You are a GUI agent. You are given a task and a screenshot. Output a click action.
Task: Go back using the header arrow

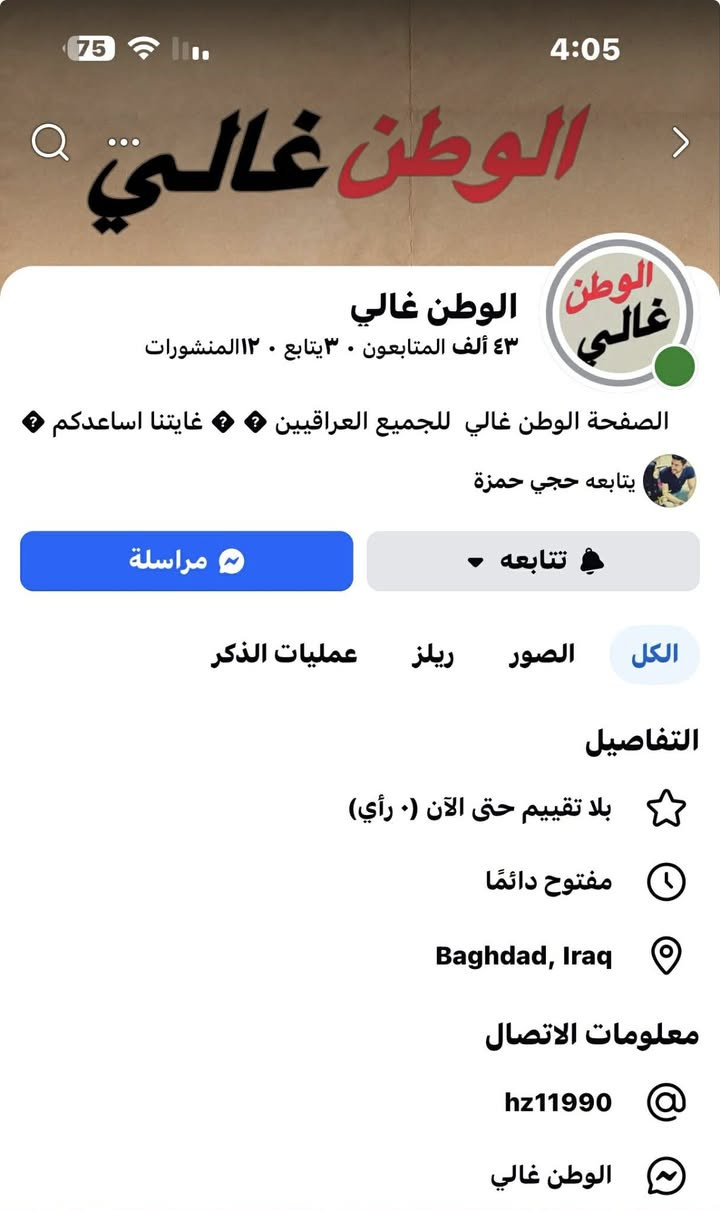[681, 143]
